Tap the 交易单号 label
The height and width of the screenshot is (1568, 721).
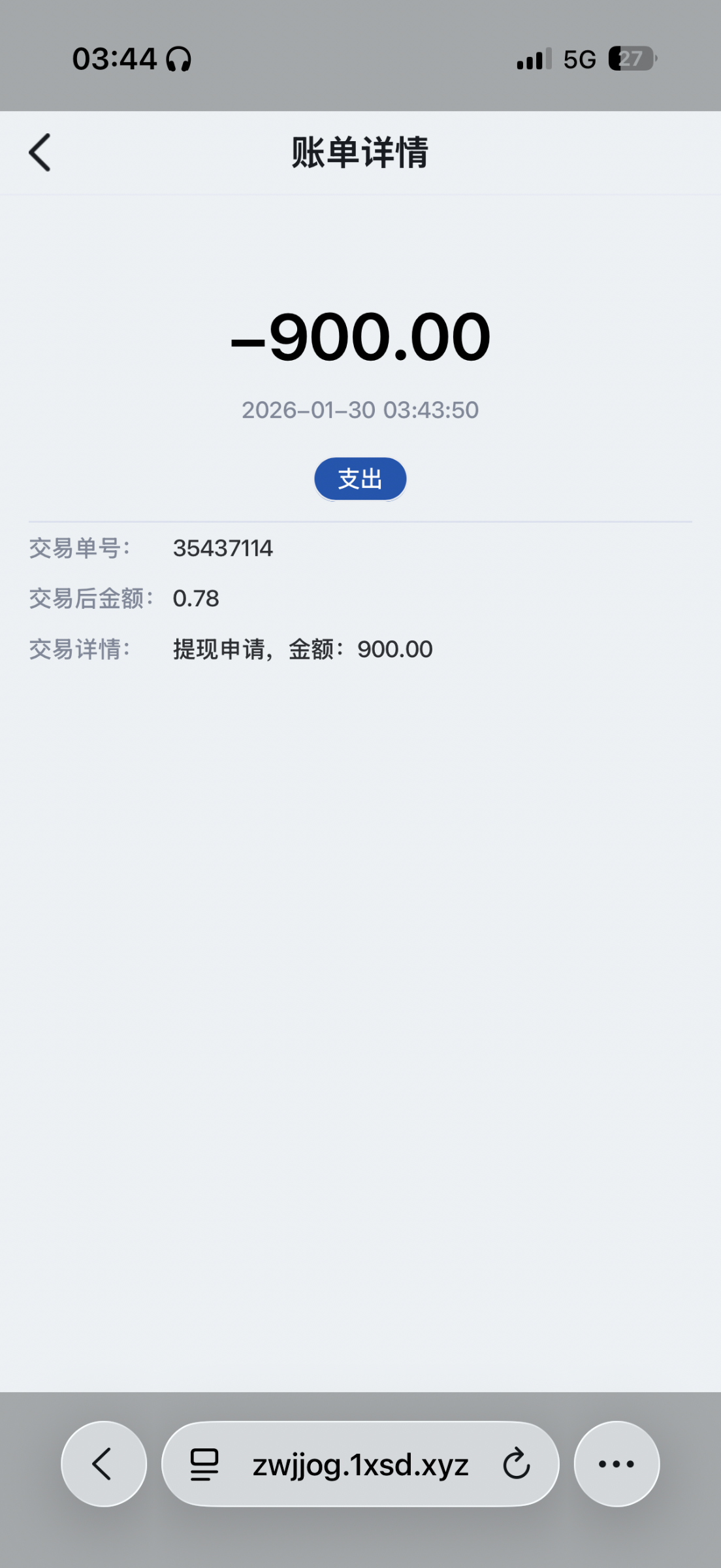[x=80, y=548]
